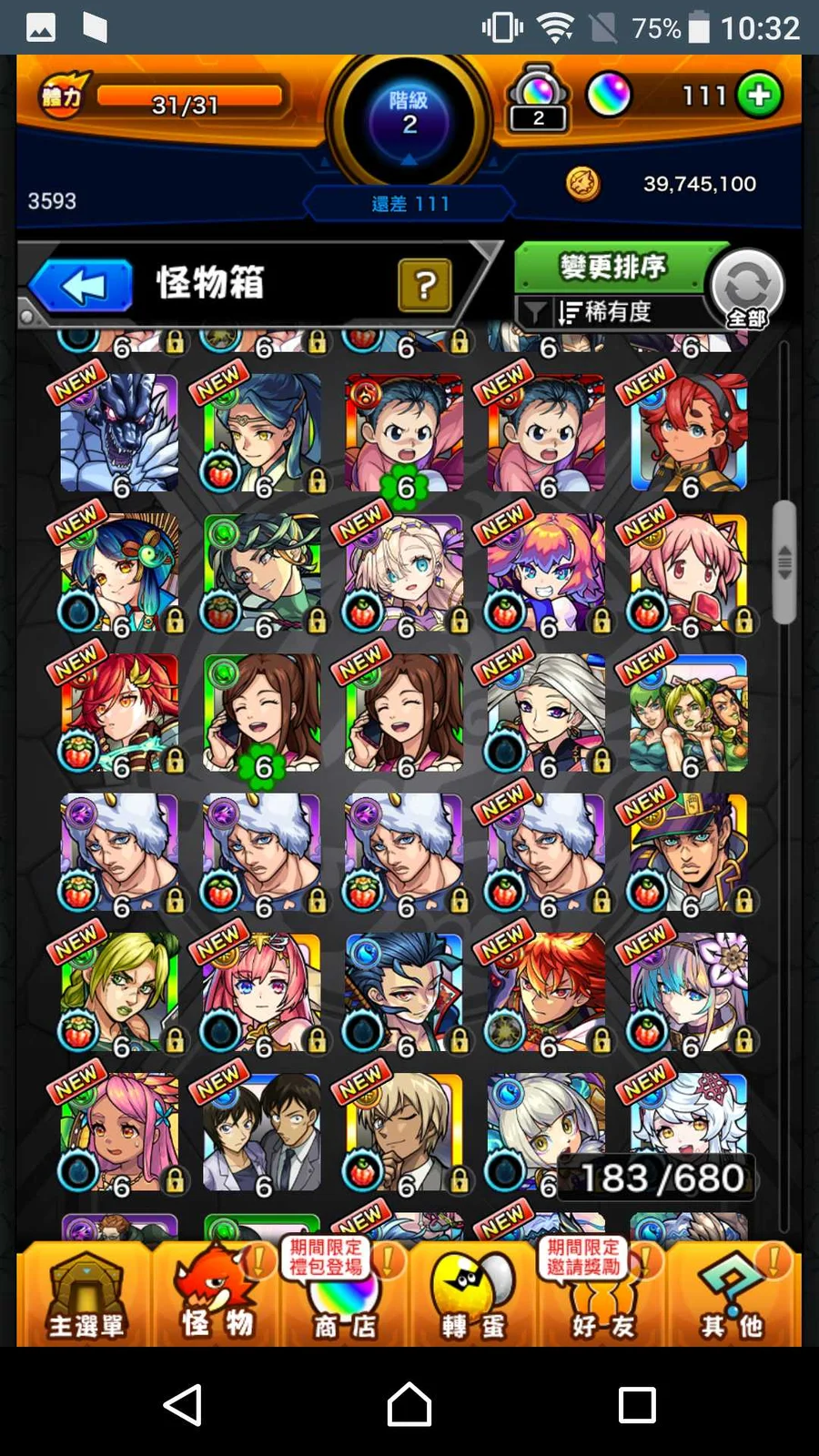Go back from the 怪物箱 screen

84,287
